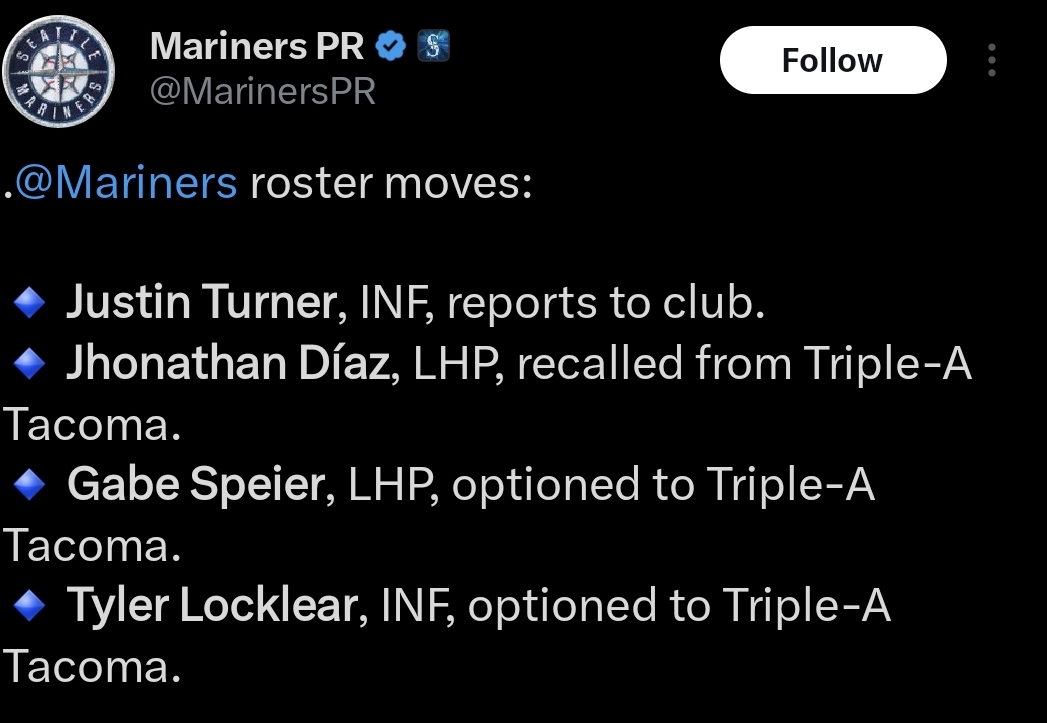
Task: Follow the Mariners PR account
Action: 832,60
